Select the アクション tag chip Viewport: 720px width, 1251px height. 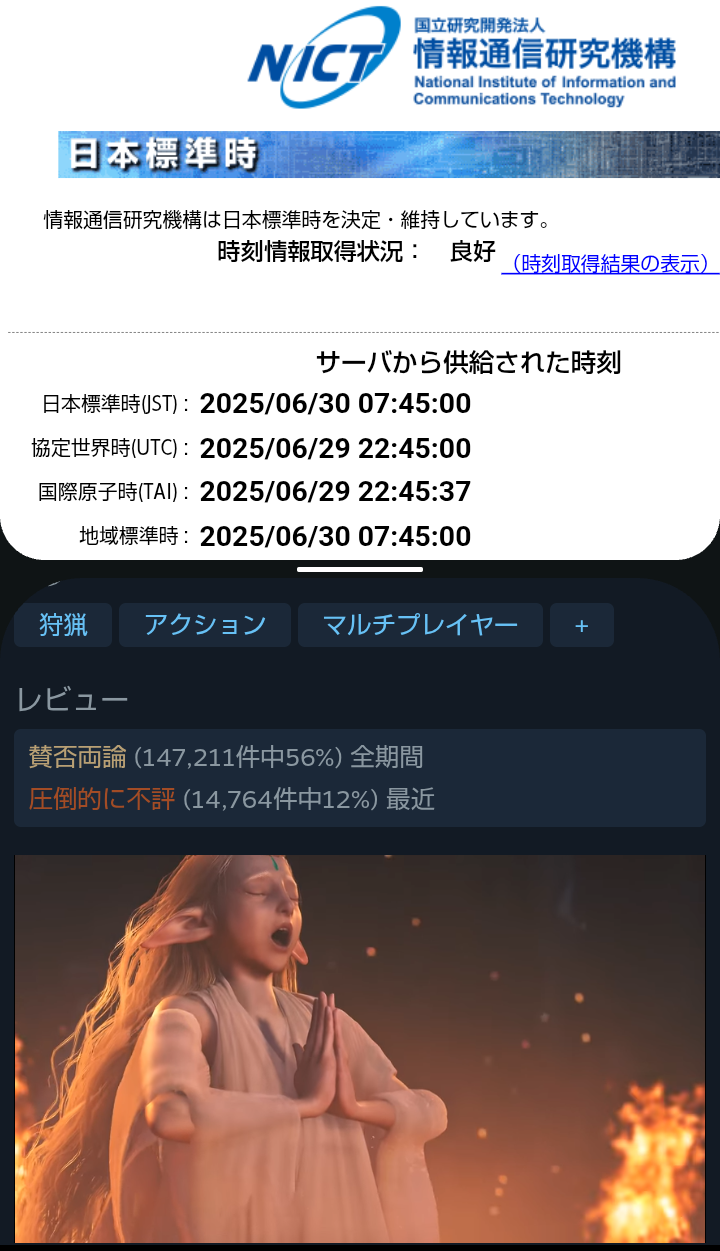205,625
